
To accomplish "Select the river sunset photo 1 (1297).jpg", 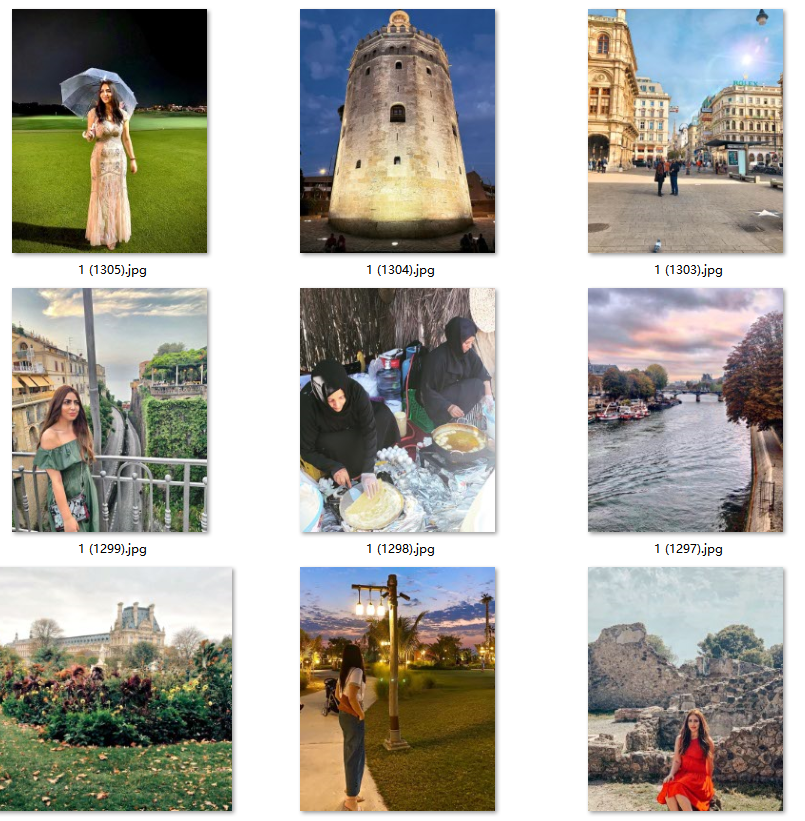I will tap(685, 410).
